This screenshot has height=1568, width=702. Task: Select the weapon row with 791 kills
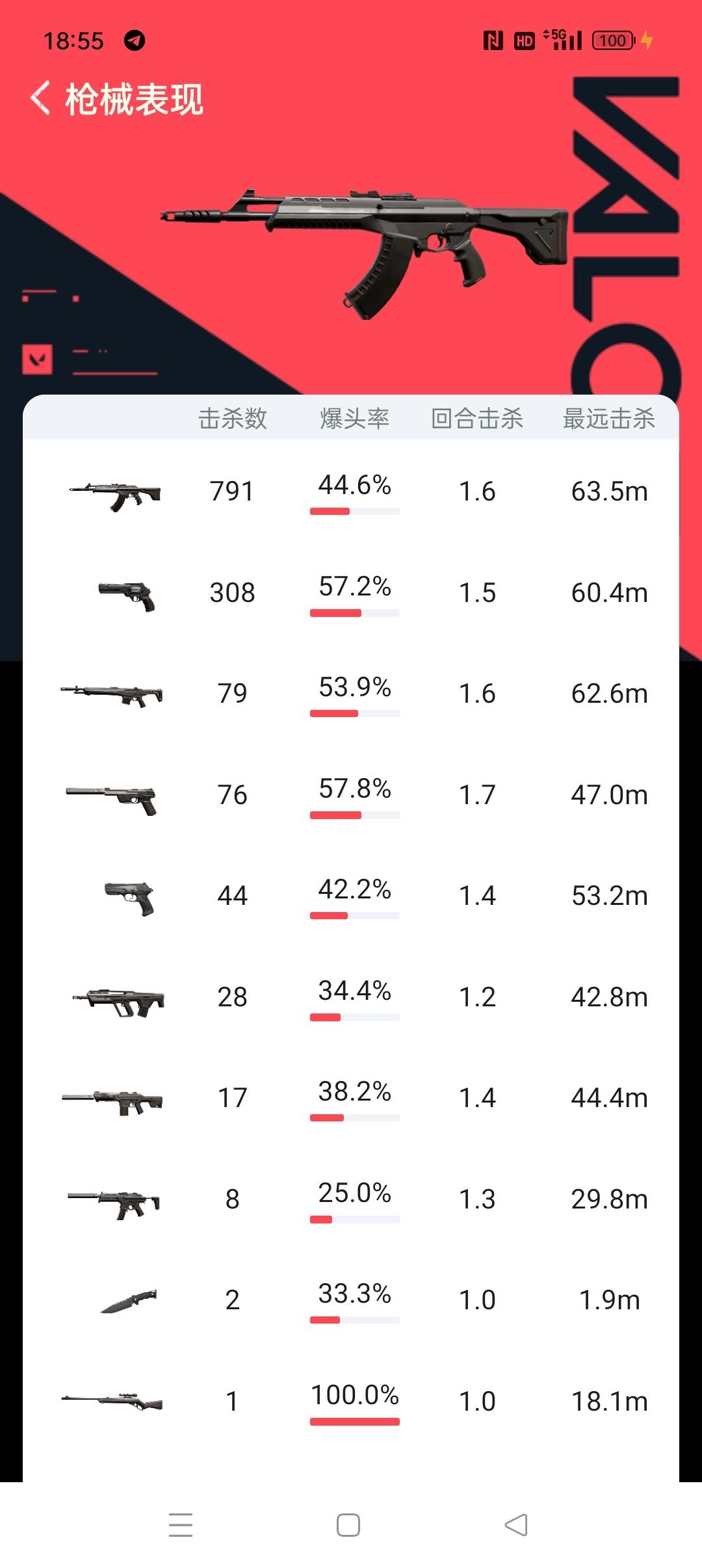pyautogui.click(x=351, y=491)
